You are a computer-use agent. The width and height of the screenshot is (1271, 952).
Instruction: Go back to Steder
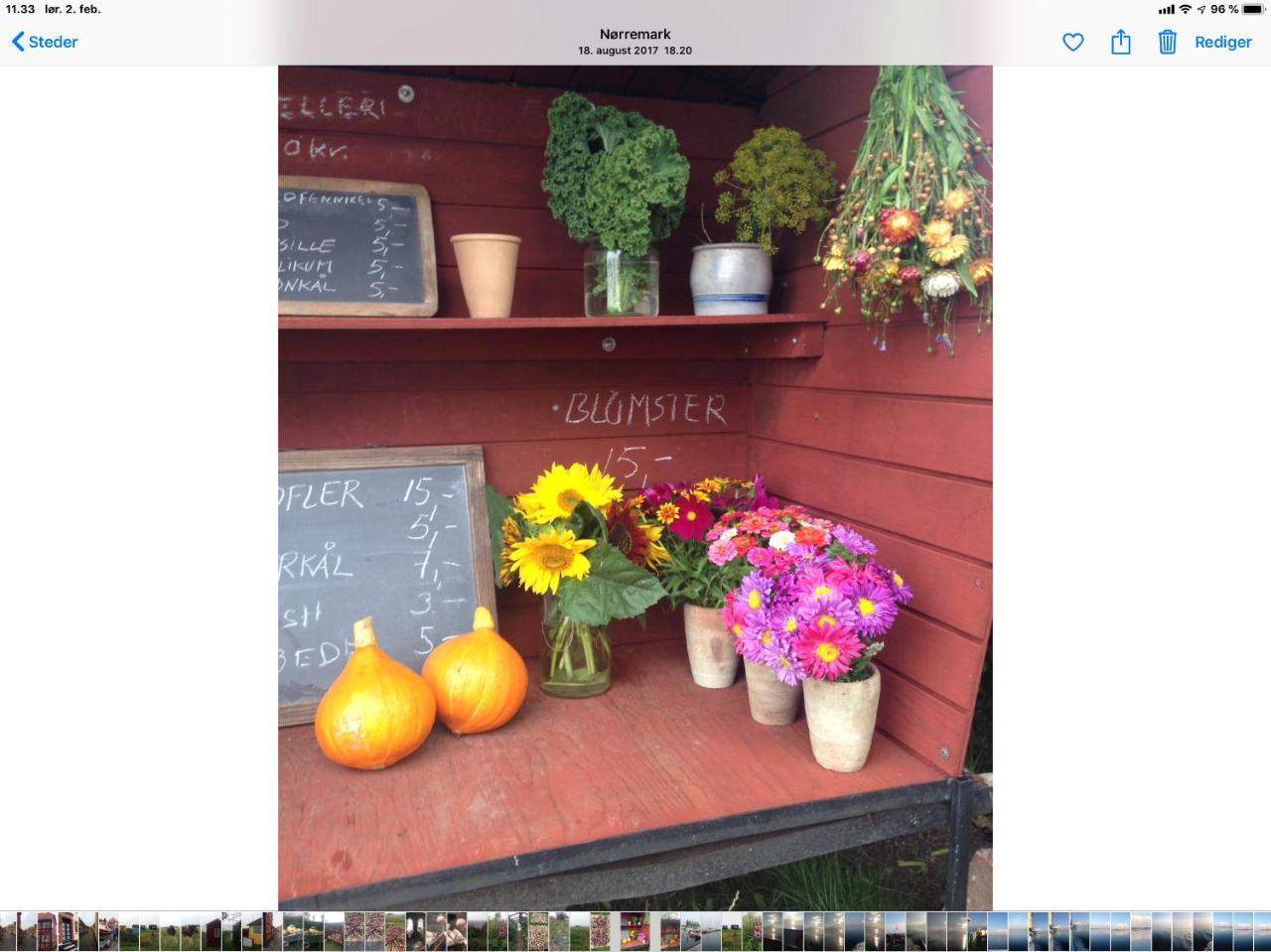coord(45,42)
